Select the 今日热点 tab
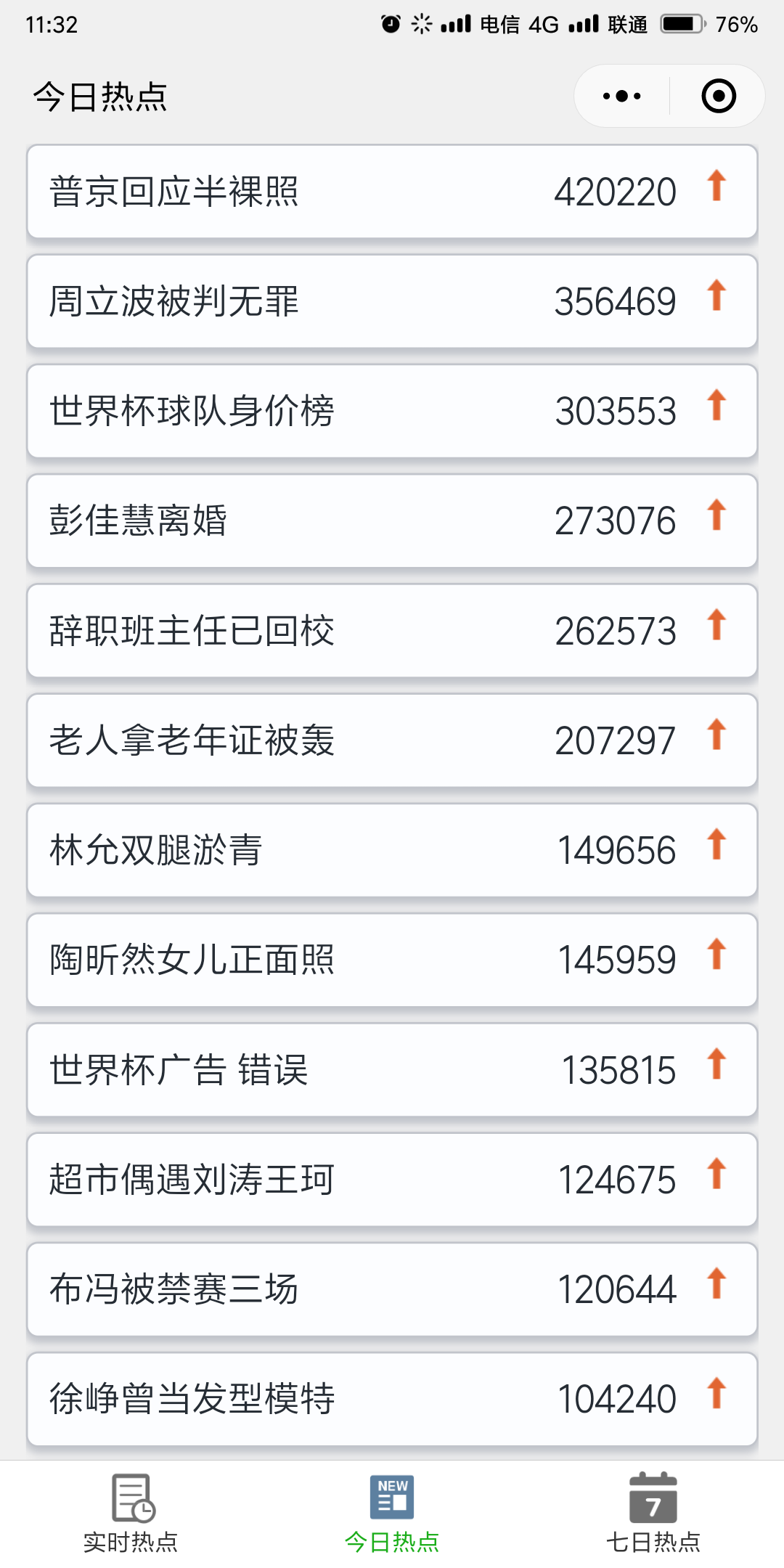The width and height of the screenshot is (784, 1568). [392, 1514]
